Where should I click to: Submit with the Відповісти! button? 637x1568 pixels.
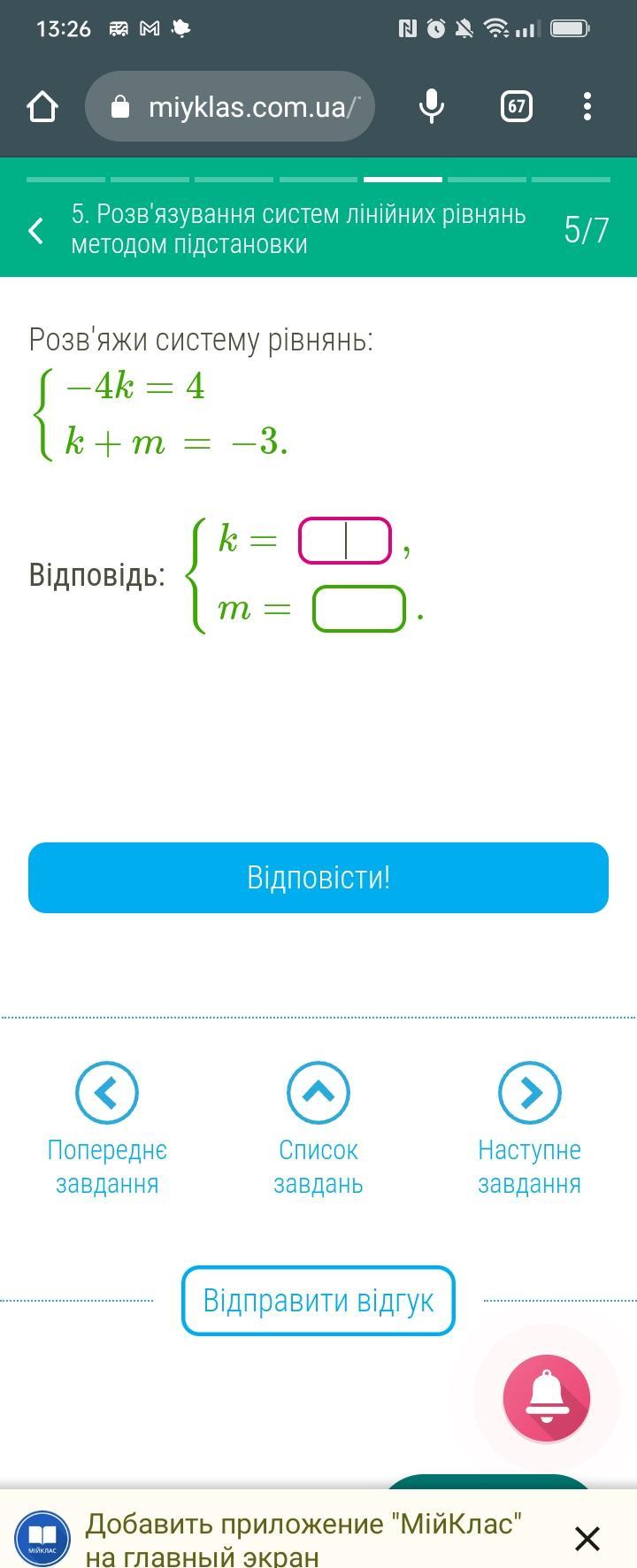(318, 878)
